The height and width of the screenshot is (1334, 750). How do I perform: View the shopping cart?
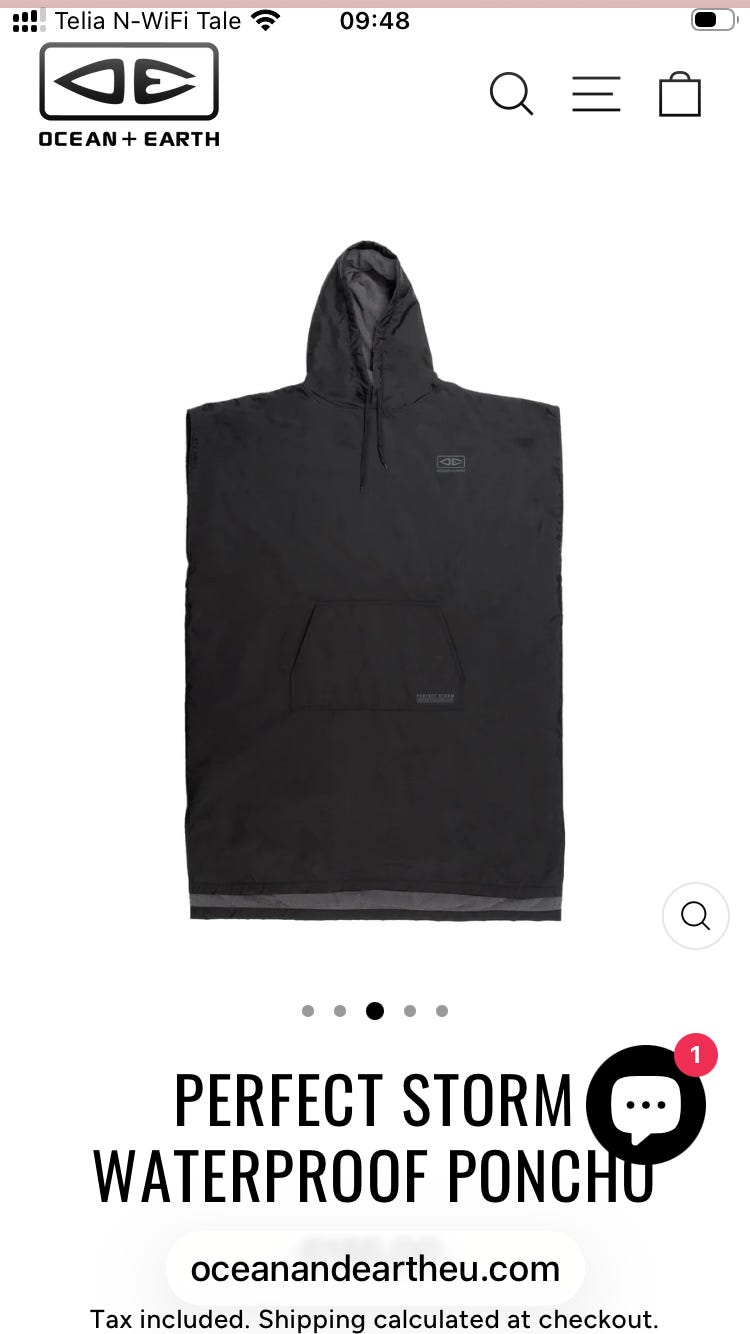click(680, 95)
